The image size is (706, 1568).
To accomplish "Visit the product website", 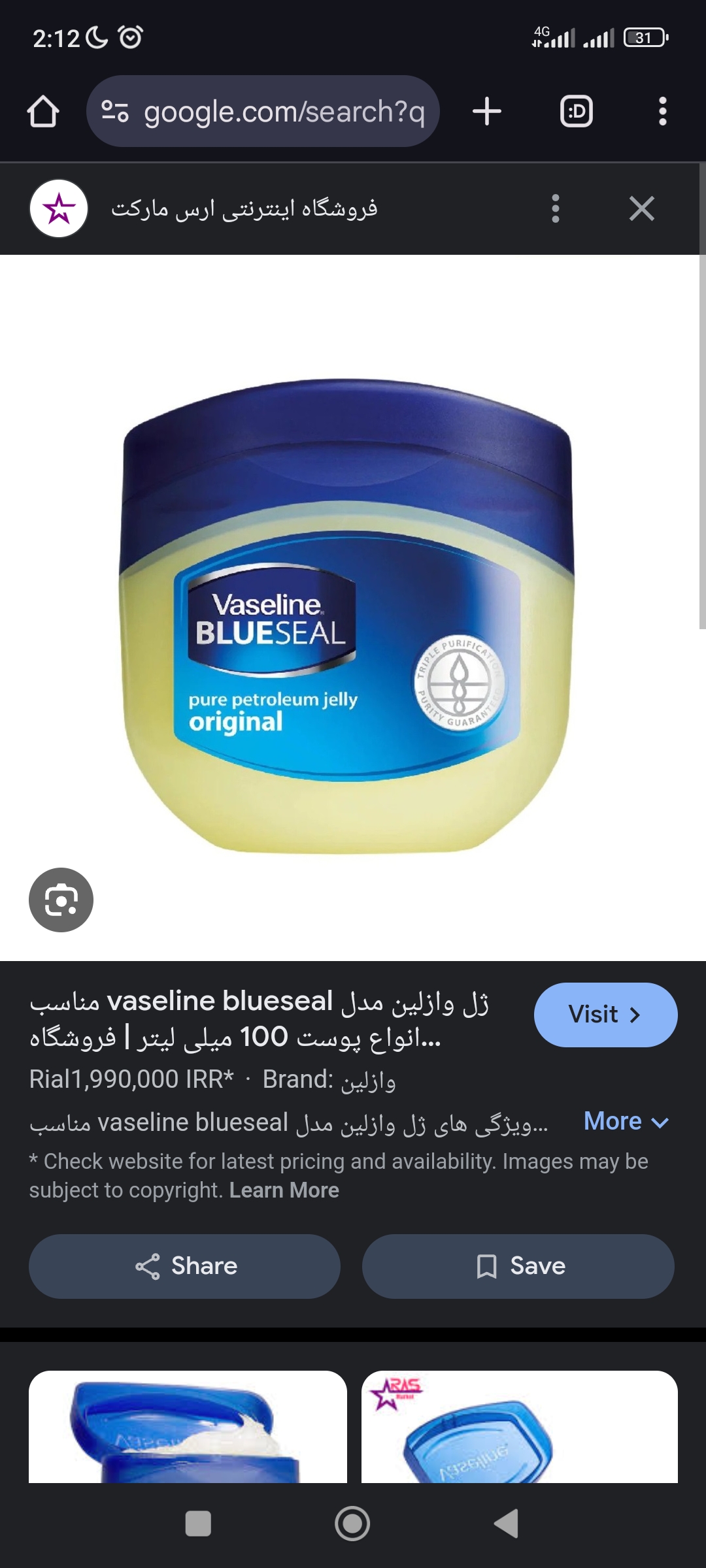I will (605, 1015).
